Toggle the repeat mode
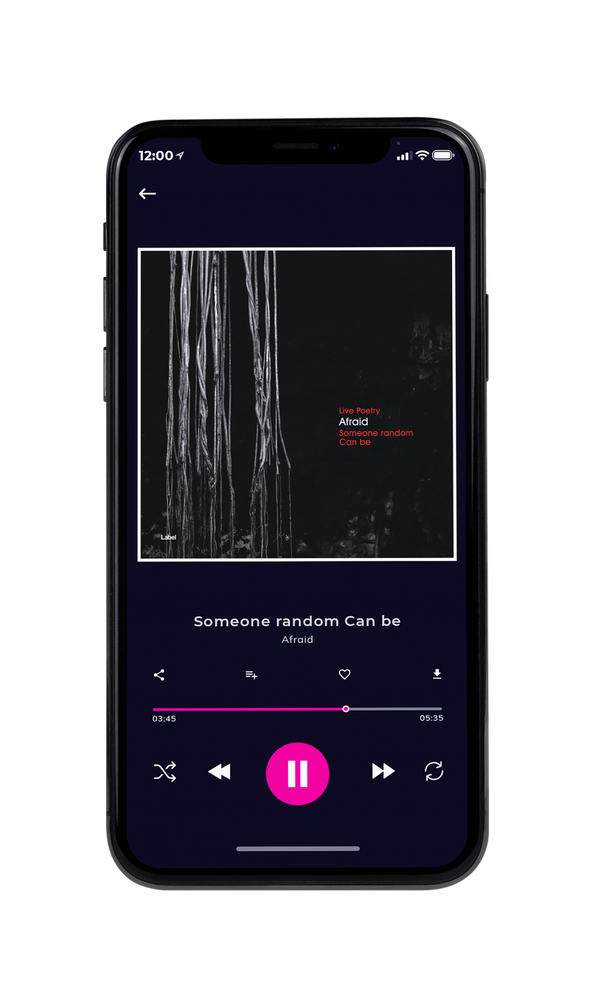This screenshot has width=600, height=1000. (434, 771)
